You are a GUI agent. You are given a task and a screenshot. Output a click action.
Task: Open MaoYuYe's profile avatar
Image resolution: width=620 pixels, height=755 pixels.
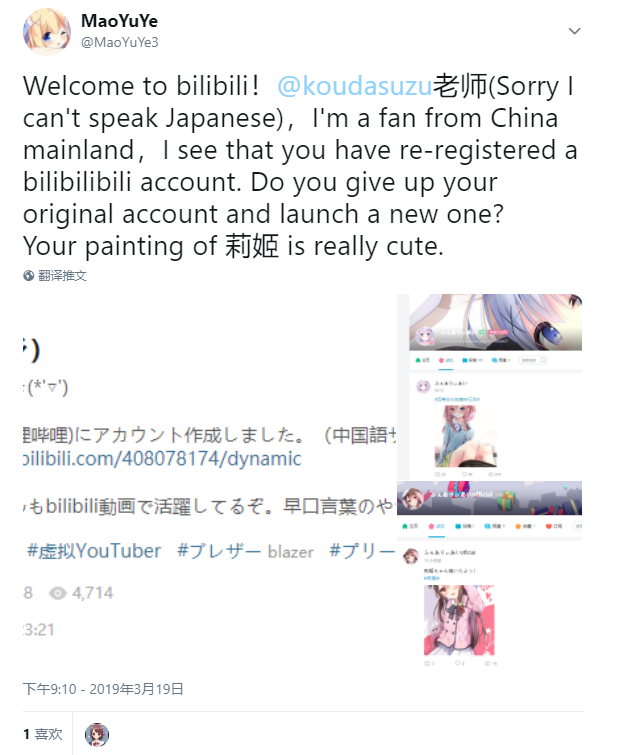click(47, 32)
